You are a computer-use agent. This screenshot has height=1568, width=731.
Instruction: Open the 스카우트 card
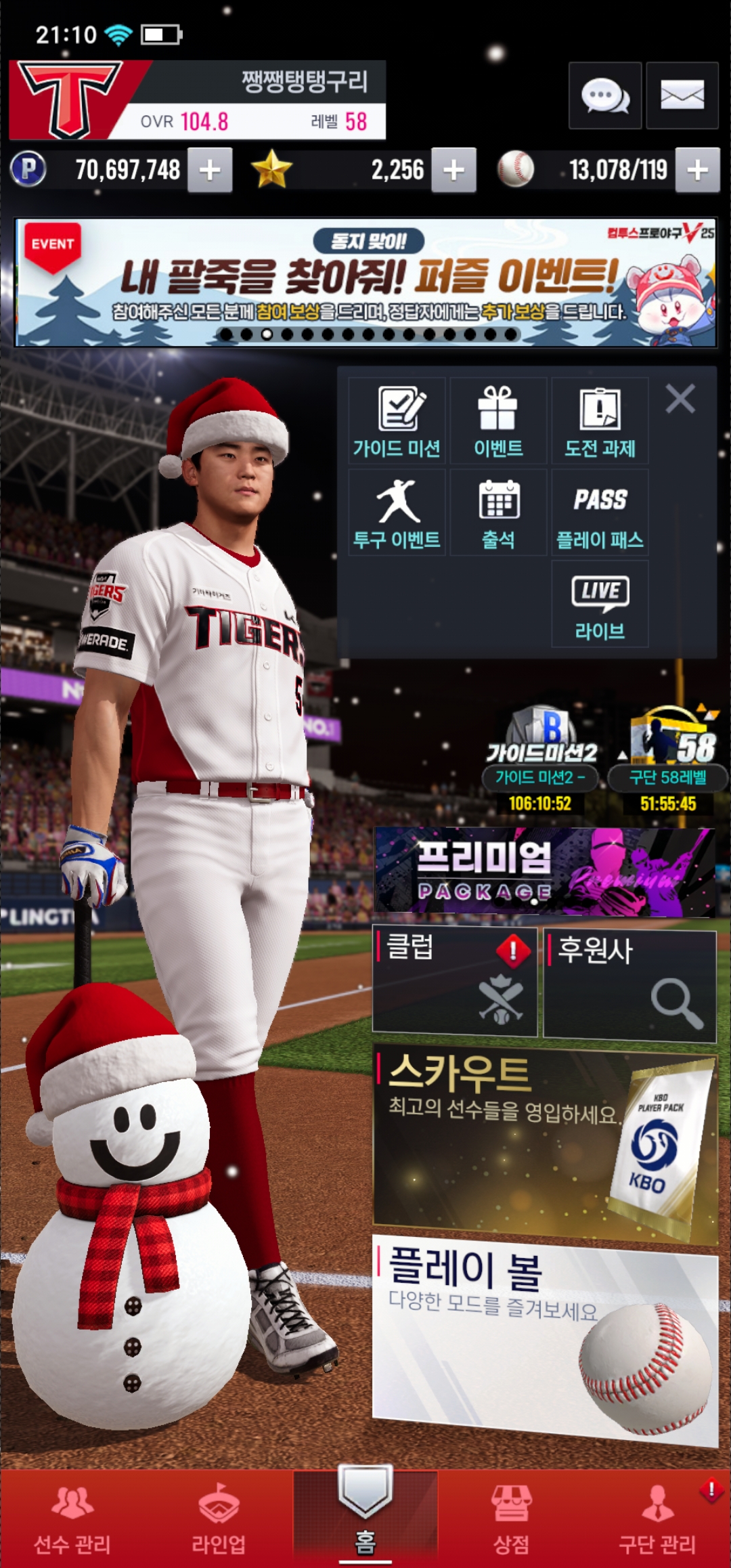(x=544, y=1144)
